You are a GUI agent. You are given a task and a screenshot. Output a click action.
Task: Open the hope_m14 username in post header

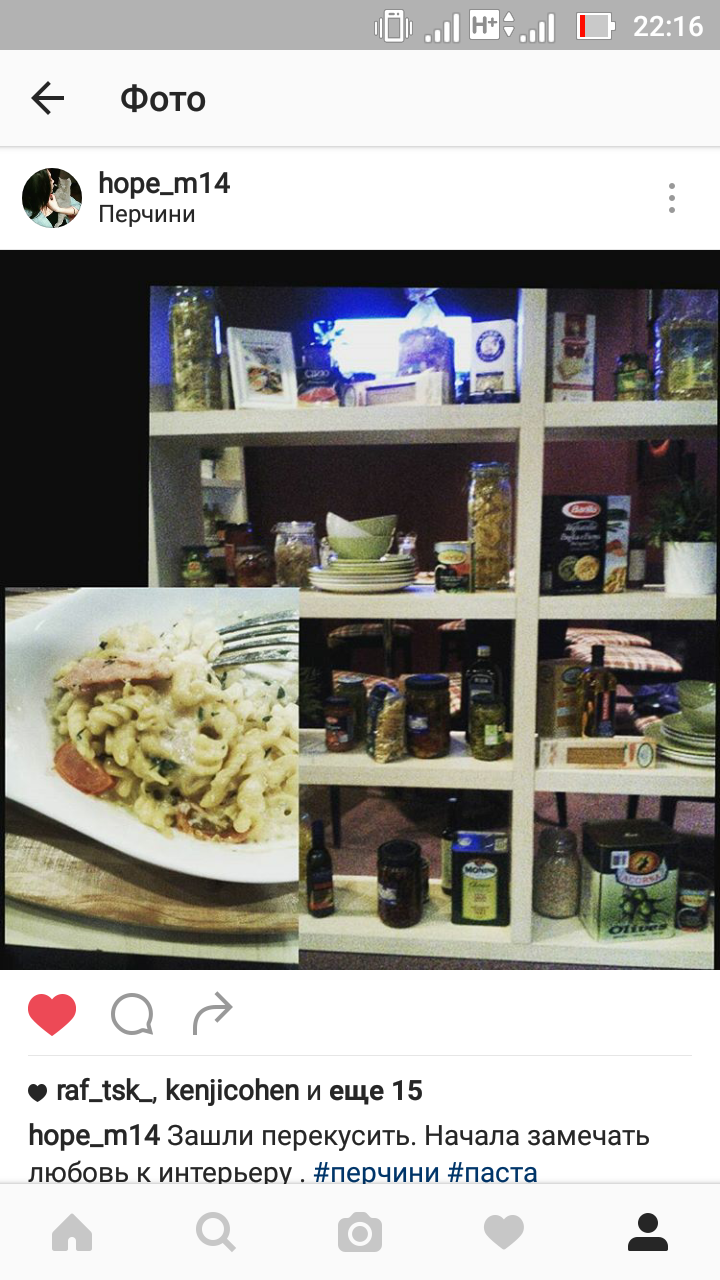click(164, 184)
